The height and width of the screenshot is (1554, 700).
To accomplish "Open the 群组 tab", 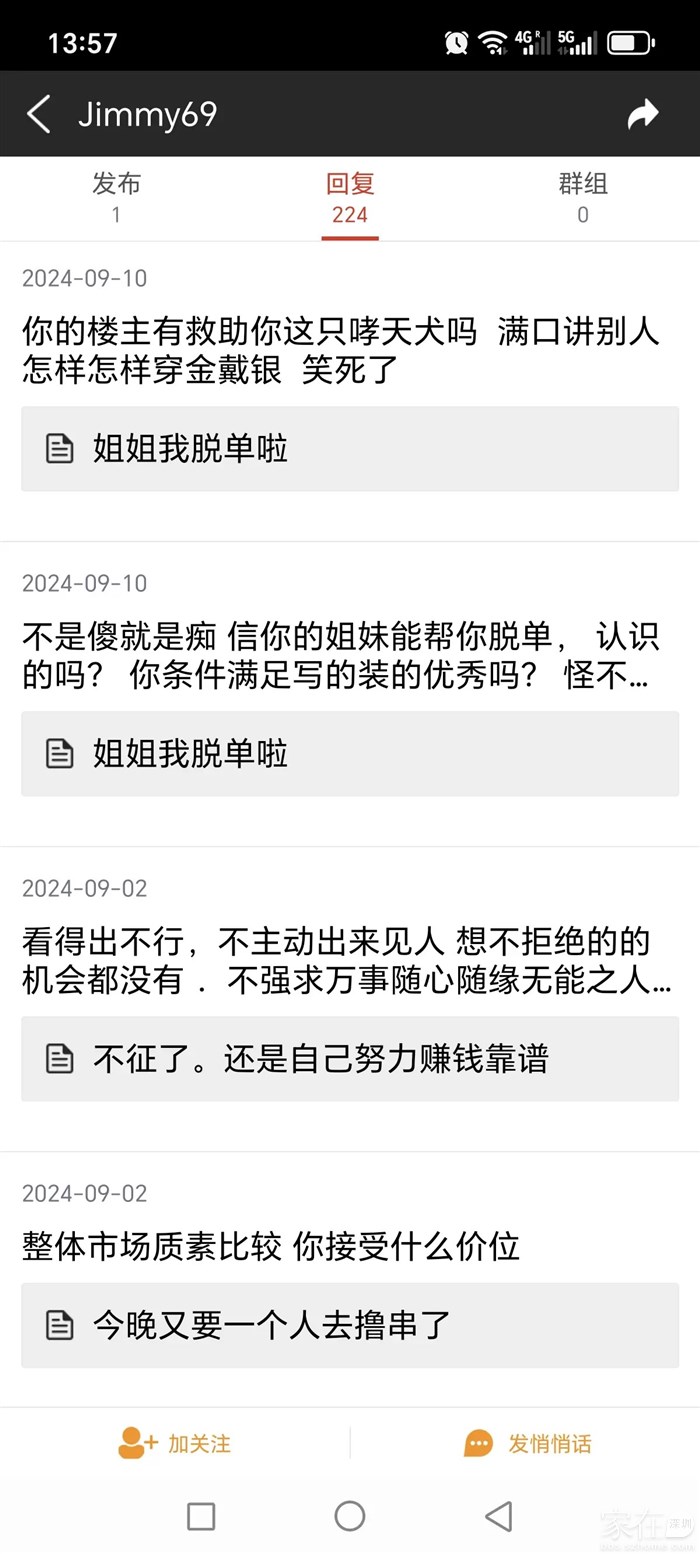I will 582,198.
